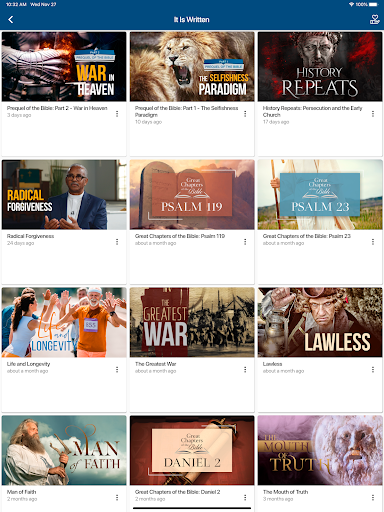Open options for War in Heaven video
Viewport: 384px width, 512px height.
[117, 114]
